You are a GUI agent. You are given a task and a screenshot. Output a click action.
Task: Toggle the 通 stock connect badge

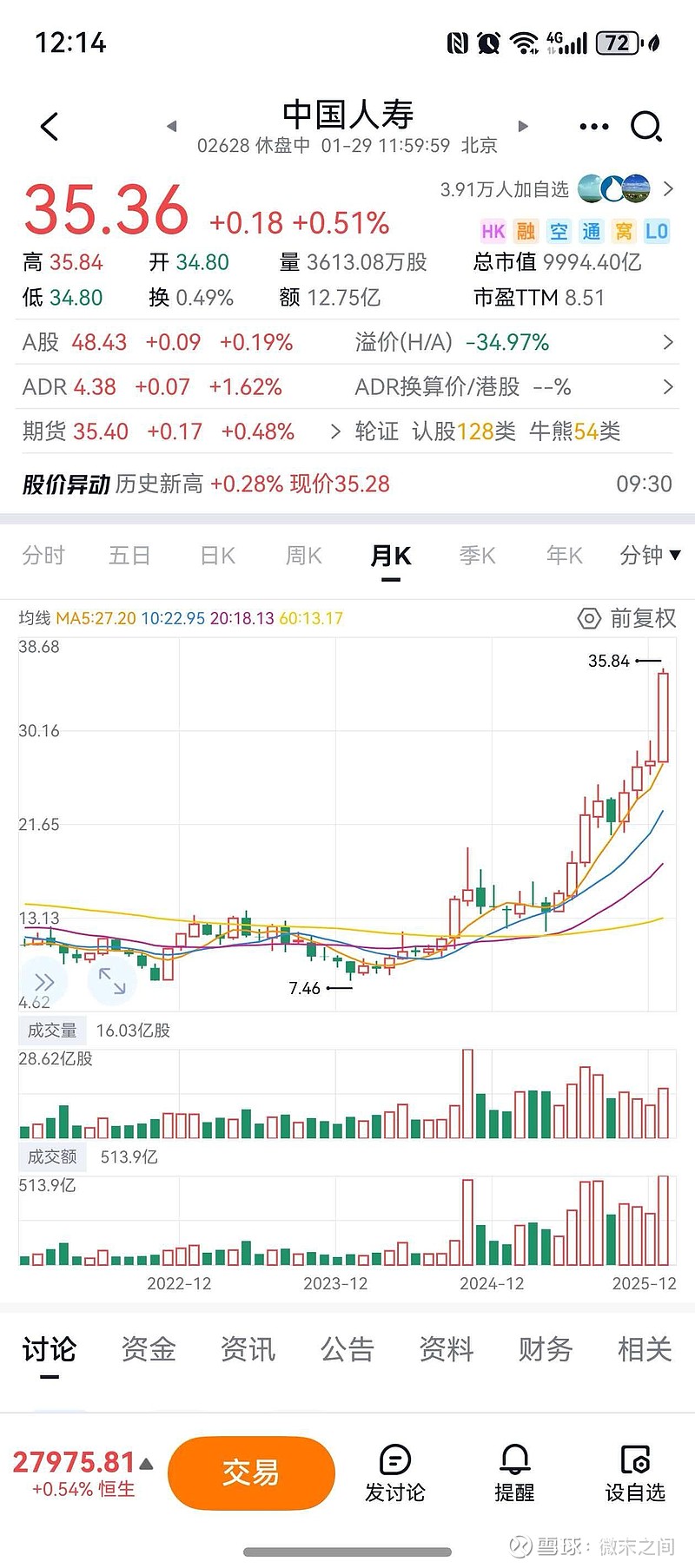click(591, 231)
